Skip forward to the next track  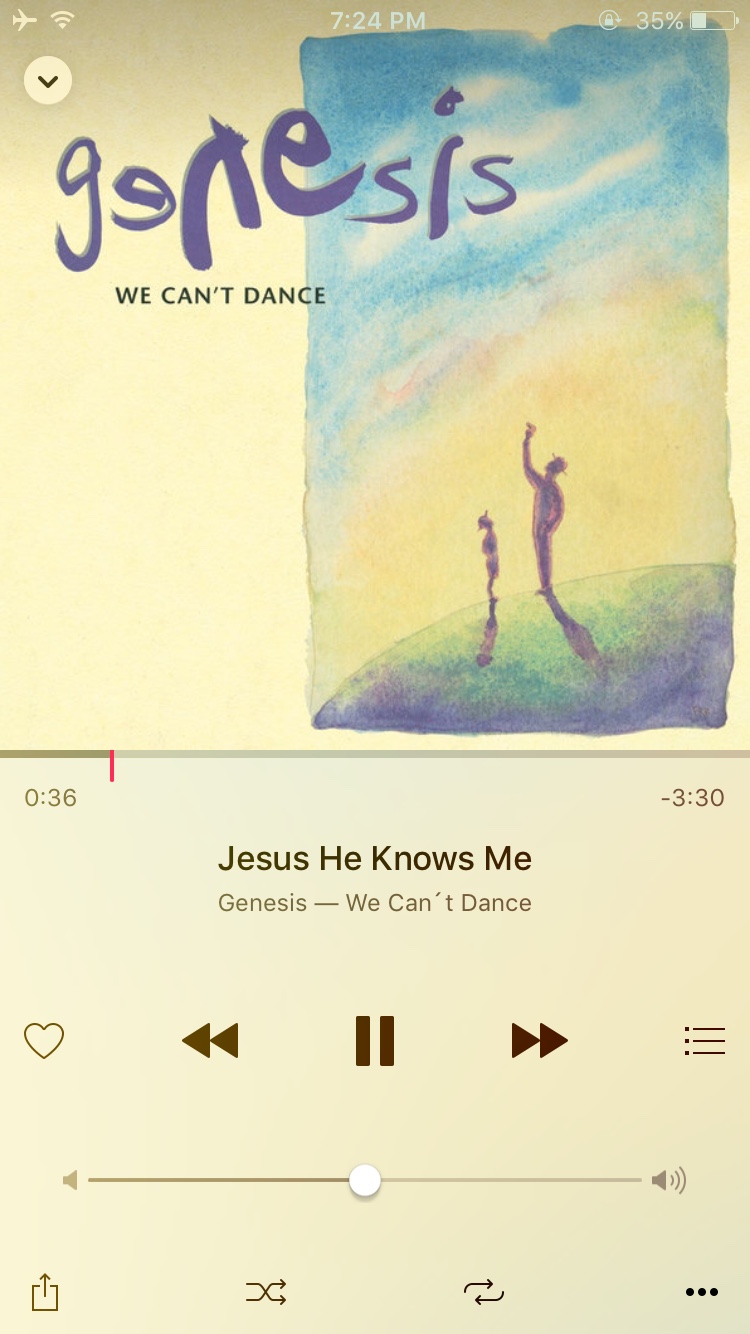pyautogui.click(x=539, y=1041)
